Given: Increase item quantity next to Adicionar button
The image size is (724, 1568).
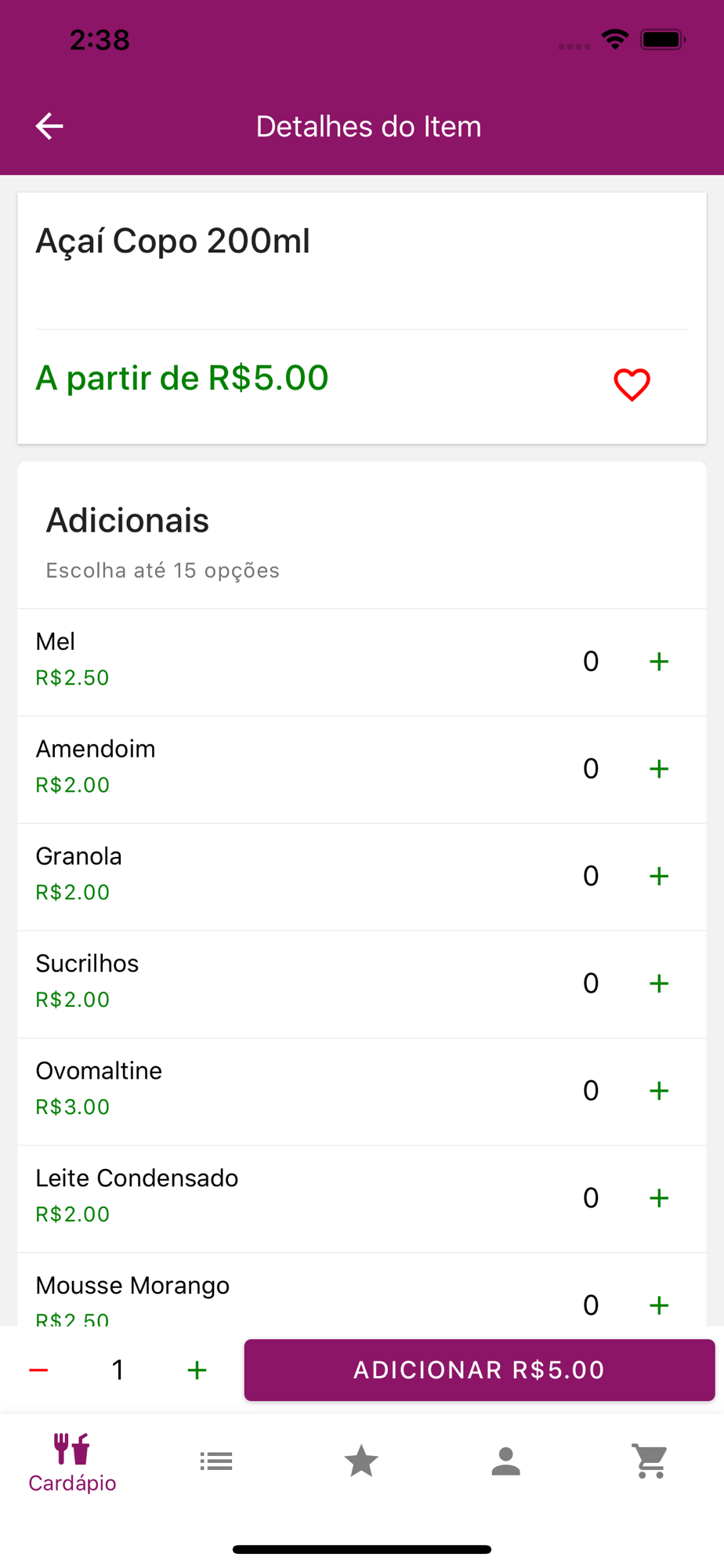Looking at the screenshot, I should coord(197,1370).
